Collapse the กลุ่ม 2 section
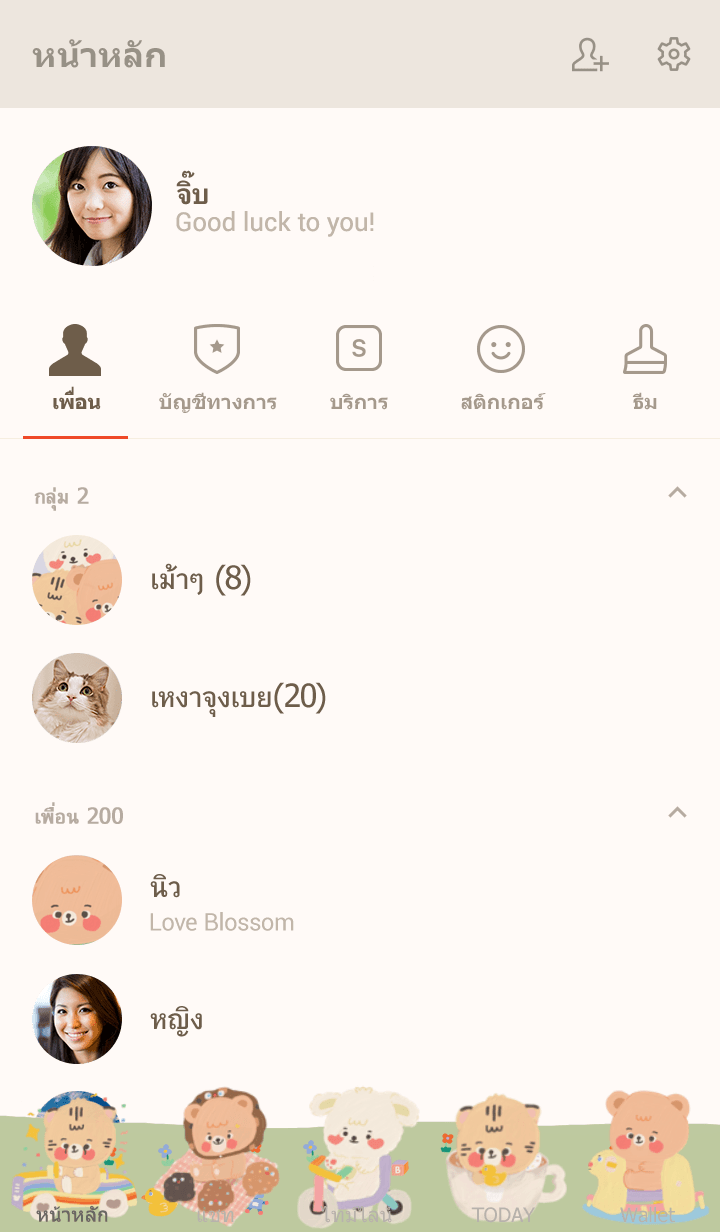720x1232 pixels. (x=677, y=492)
